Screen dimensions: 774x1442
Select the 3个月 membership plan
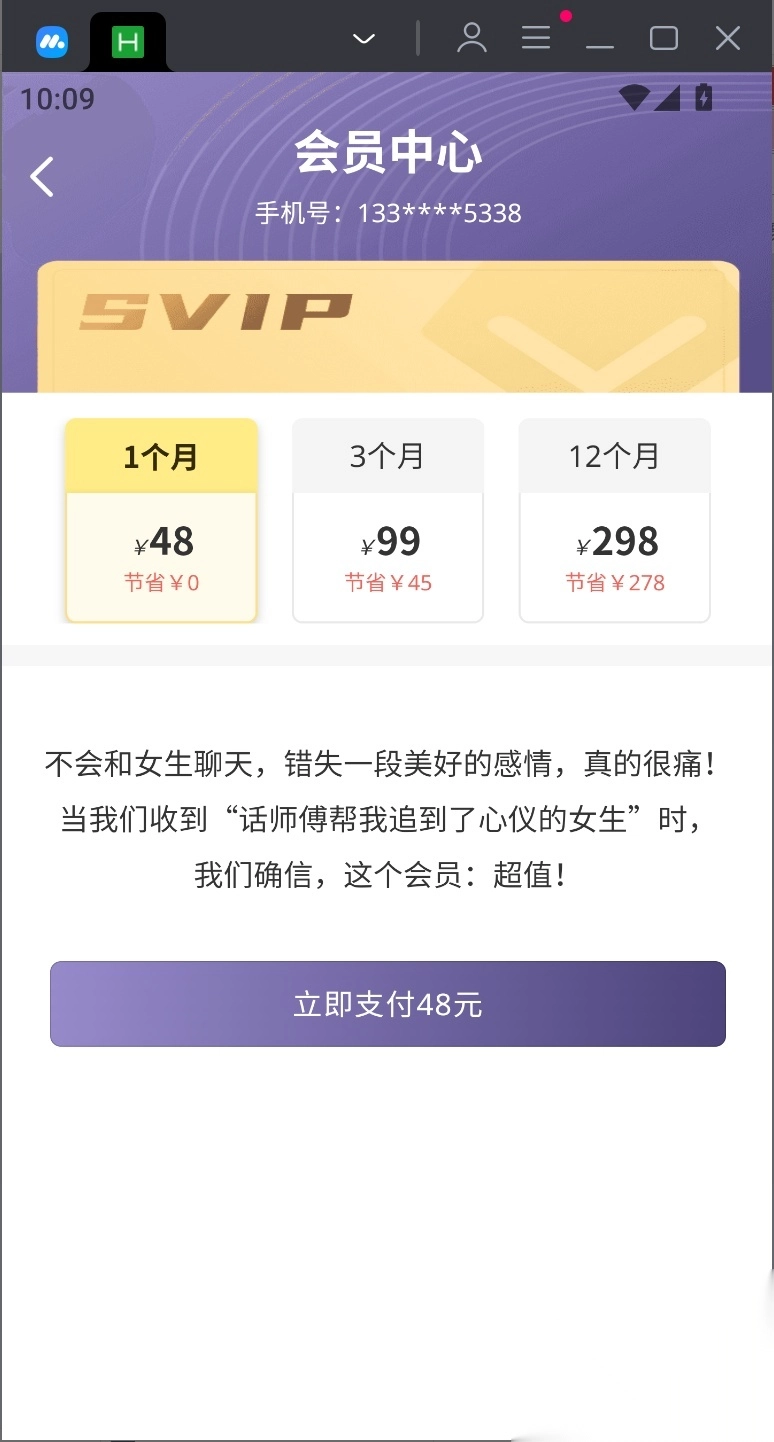pyautogui.click(x=388, y=520)
